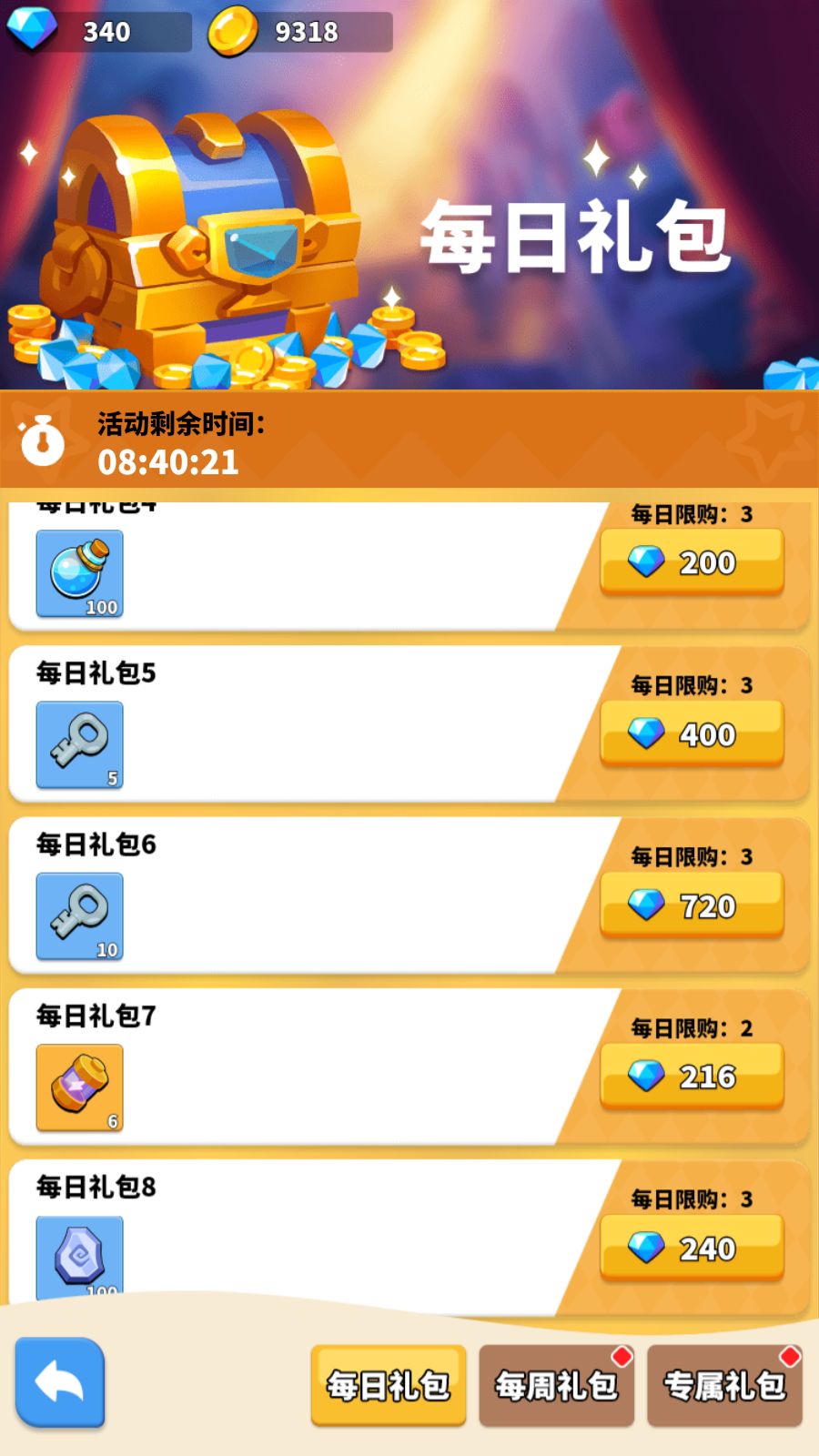Click the diamond icon showing 340

click(35, 31)
